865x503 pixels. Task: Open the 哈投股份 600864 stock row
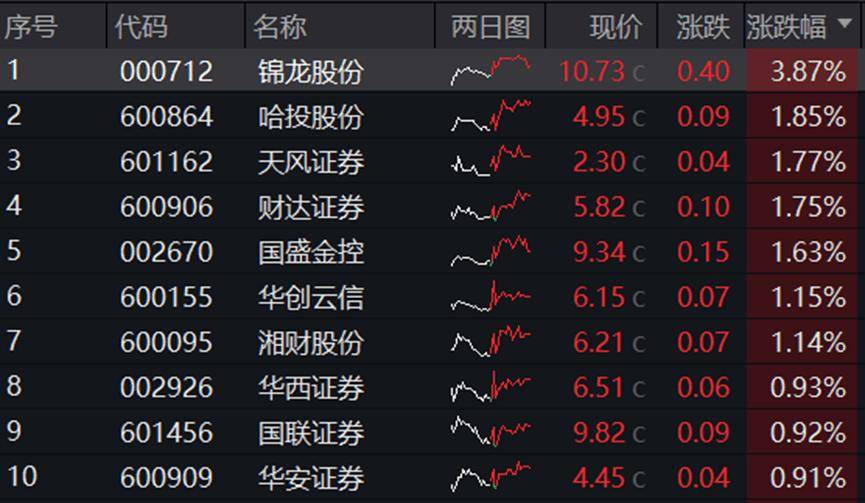pyautogui.click(x=310, y=117)
